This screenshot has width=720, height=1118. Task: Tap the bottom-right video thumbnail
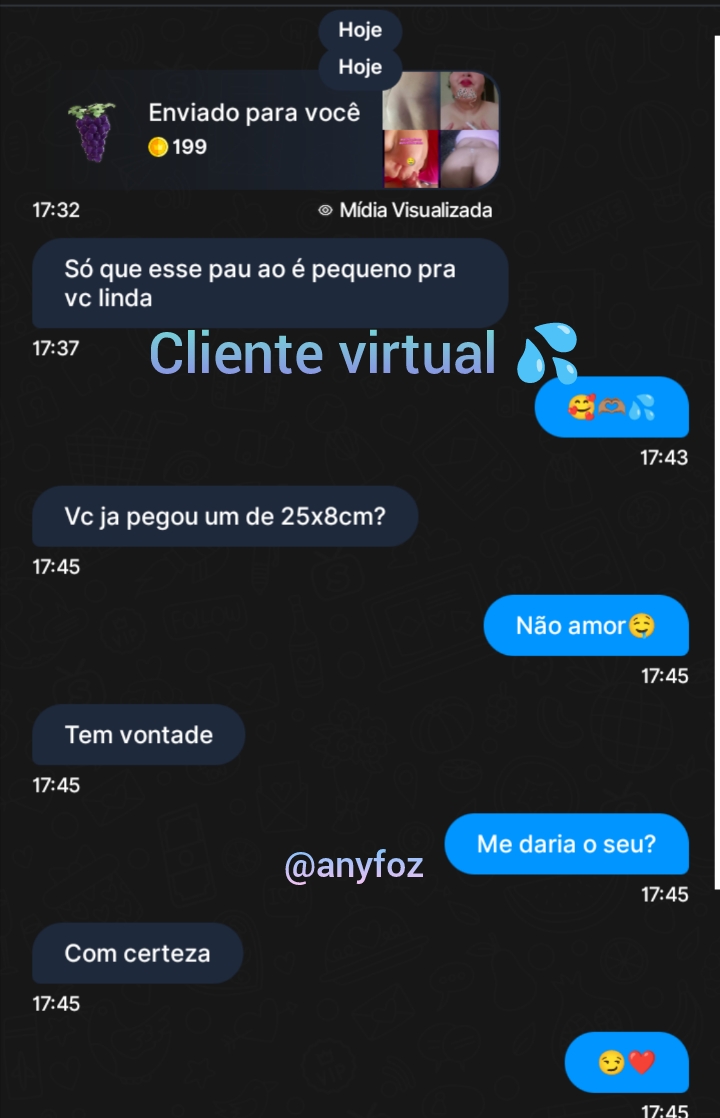468,158
